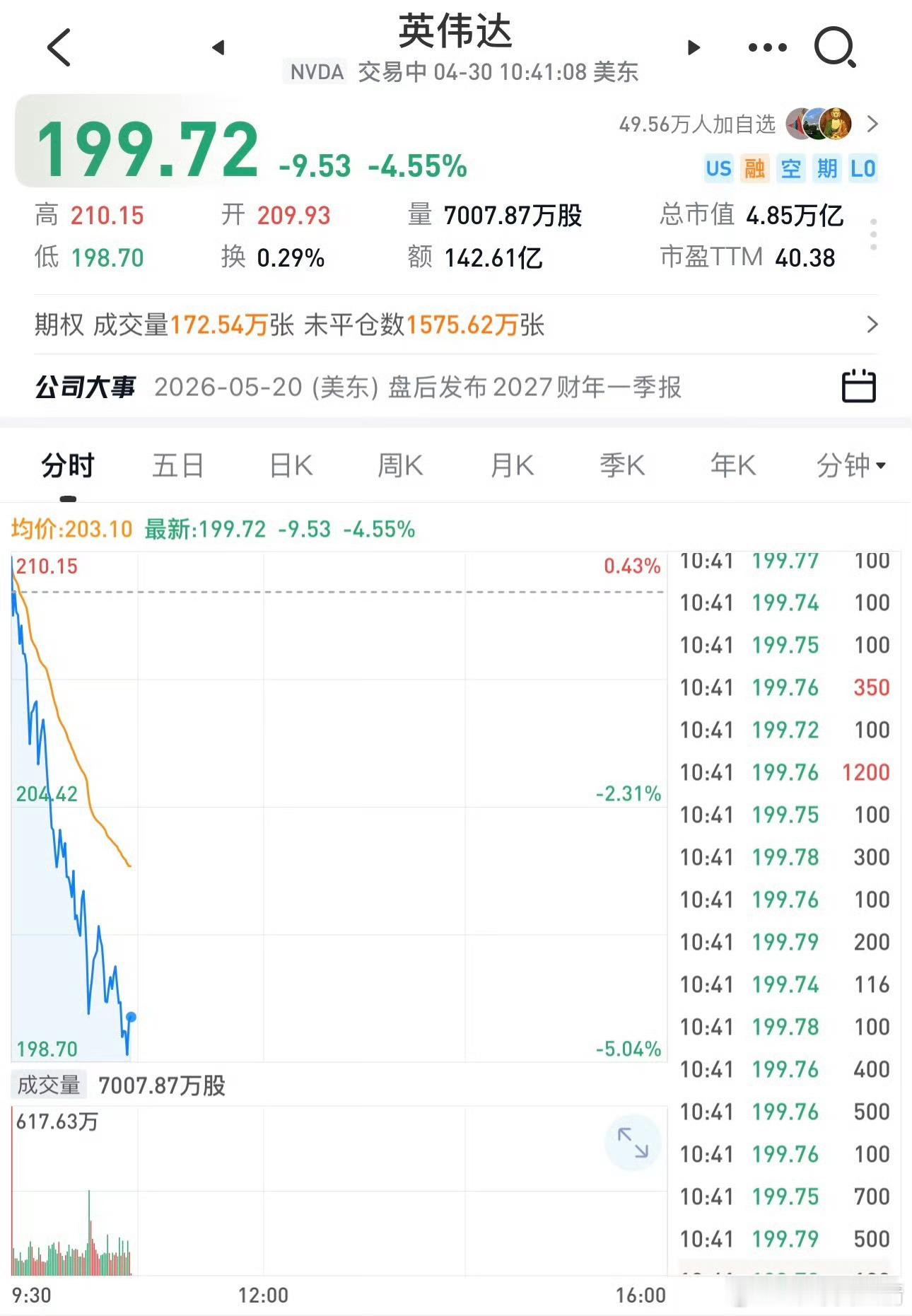The width and height of the screenshot is (912, 1316).
Task: Expand the 49.56万人加自选 detail chevron
Action: tap(872, 122)
